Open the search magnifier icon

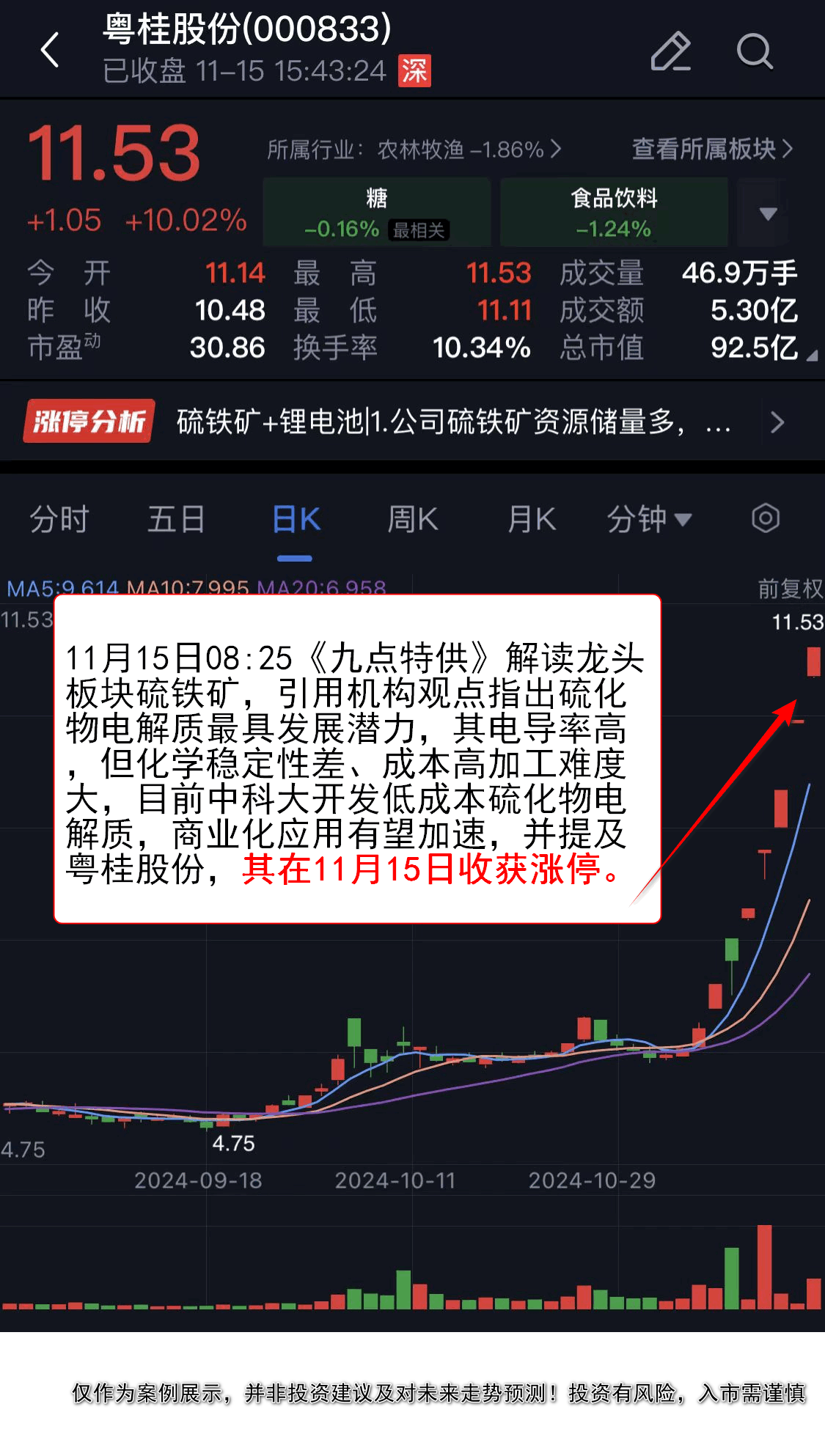754,51
